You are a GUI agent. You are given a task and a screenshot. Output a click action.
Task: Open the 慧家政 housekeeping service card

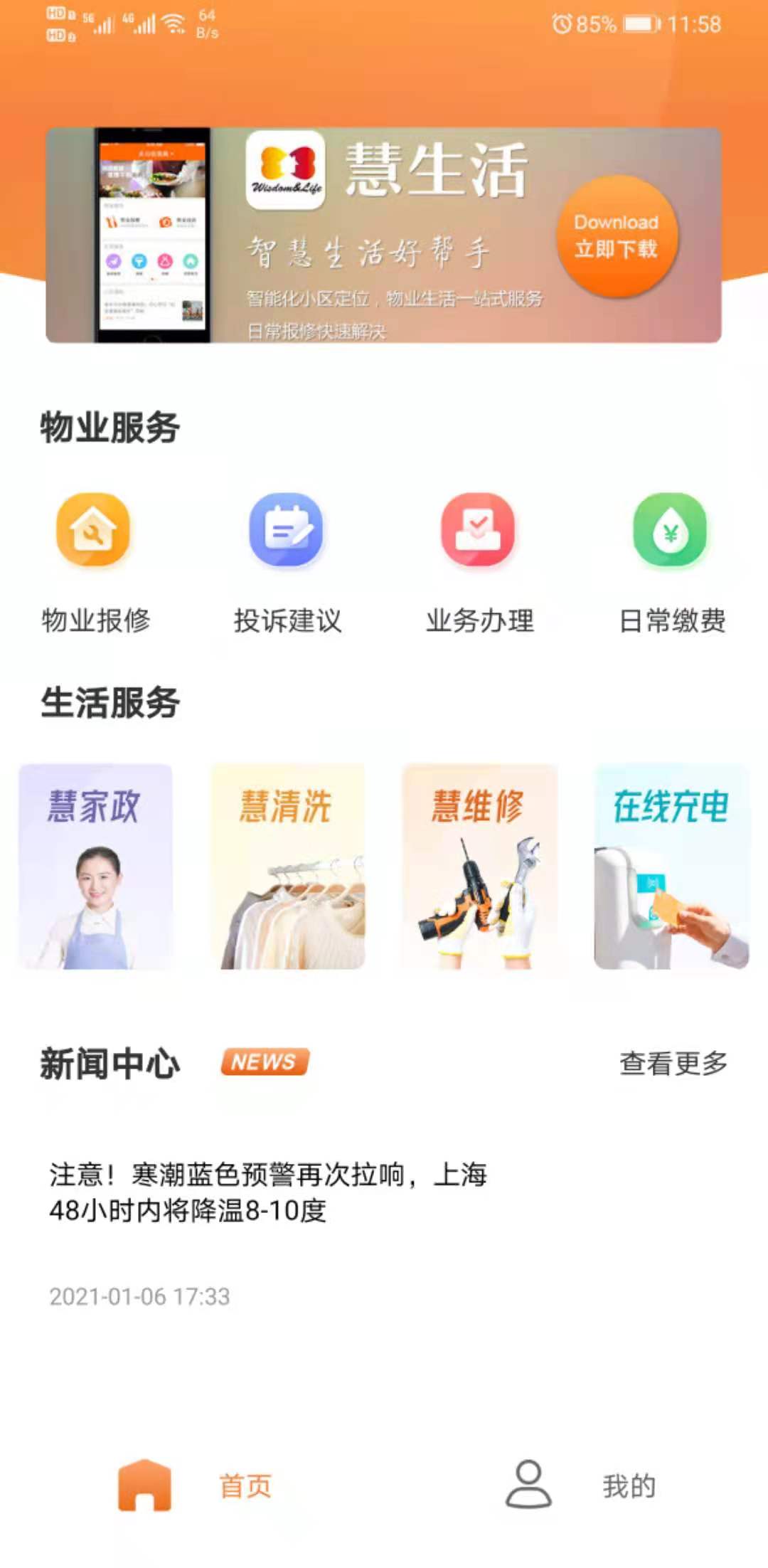[x=95, y=864]
